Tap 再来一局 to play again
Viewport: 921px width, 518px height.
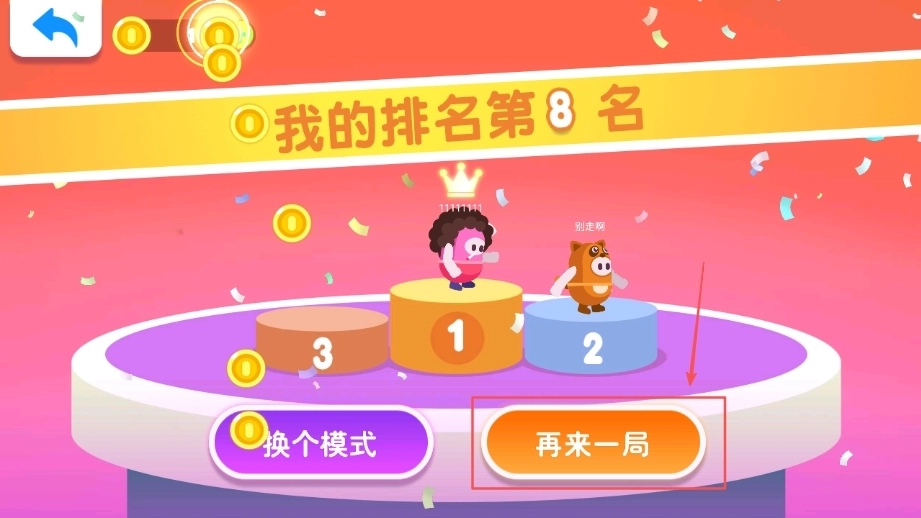[593, 444]
